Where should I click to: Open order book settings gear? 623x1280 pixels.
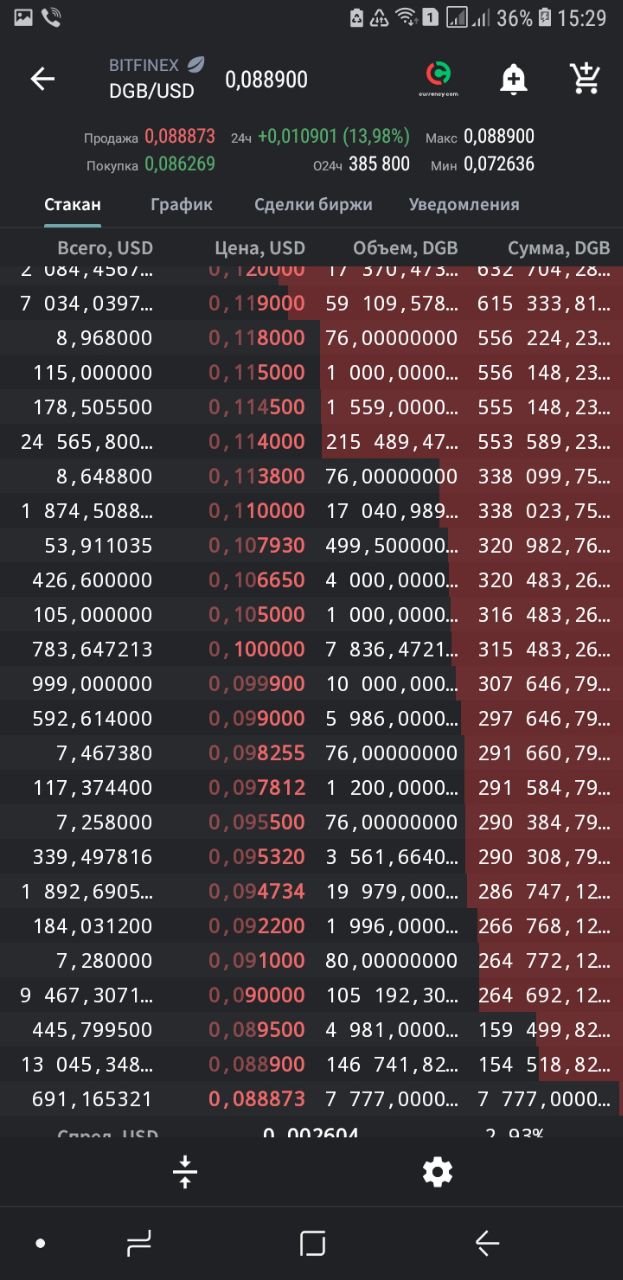point(437,1171)
